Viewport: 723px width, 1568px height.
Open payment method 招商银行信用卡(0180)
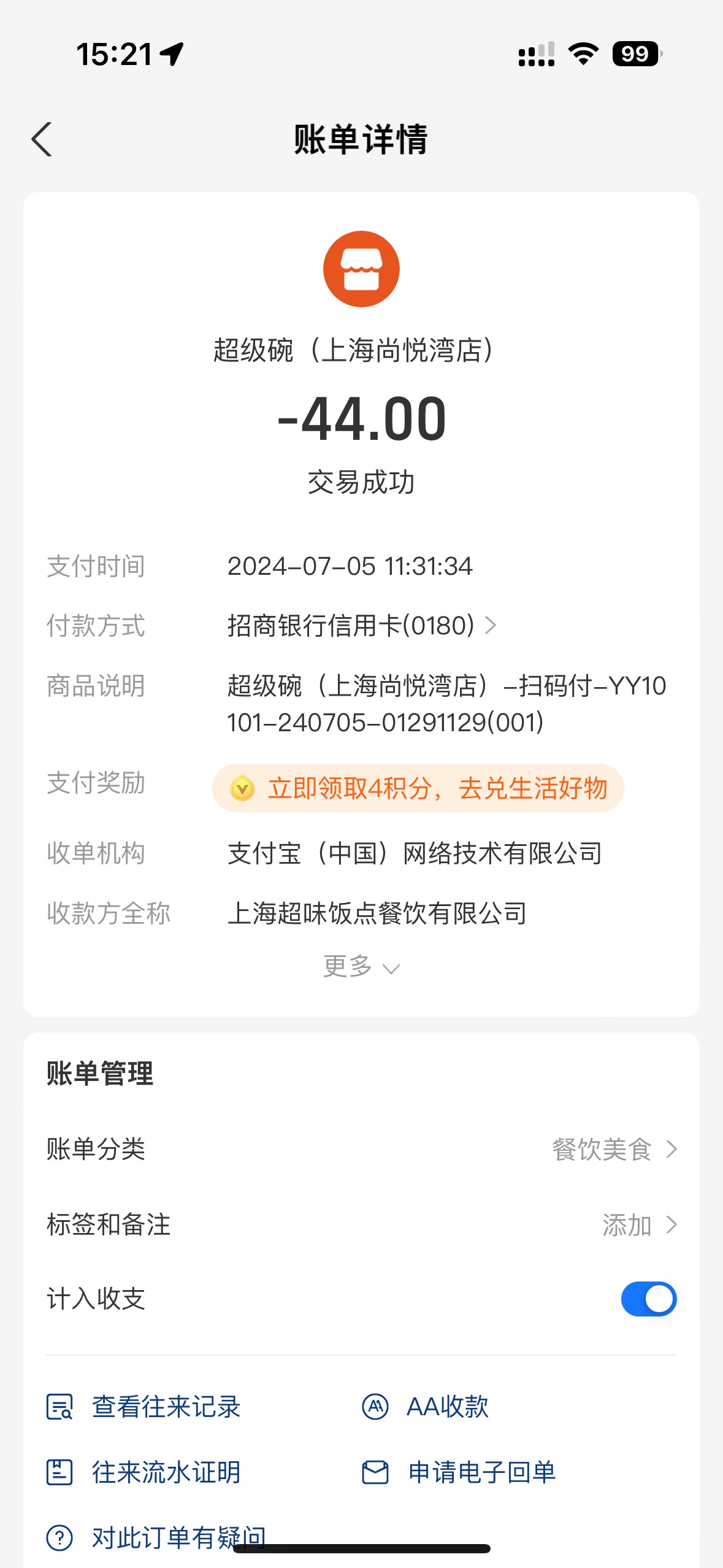click(362, 626)
